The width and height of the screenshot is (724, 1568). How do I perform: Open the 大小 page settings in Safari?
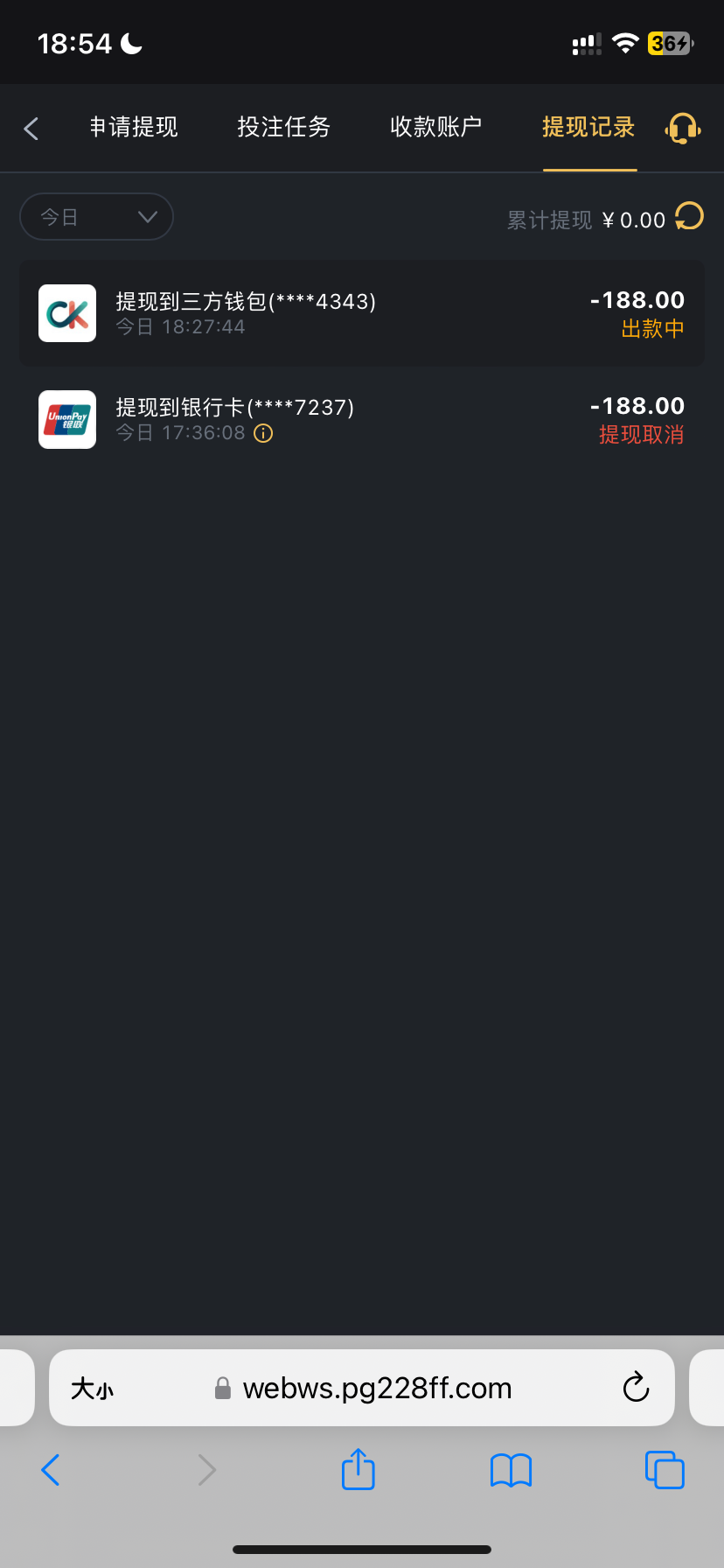[93, 1389]
